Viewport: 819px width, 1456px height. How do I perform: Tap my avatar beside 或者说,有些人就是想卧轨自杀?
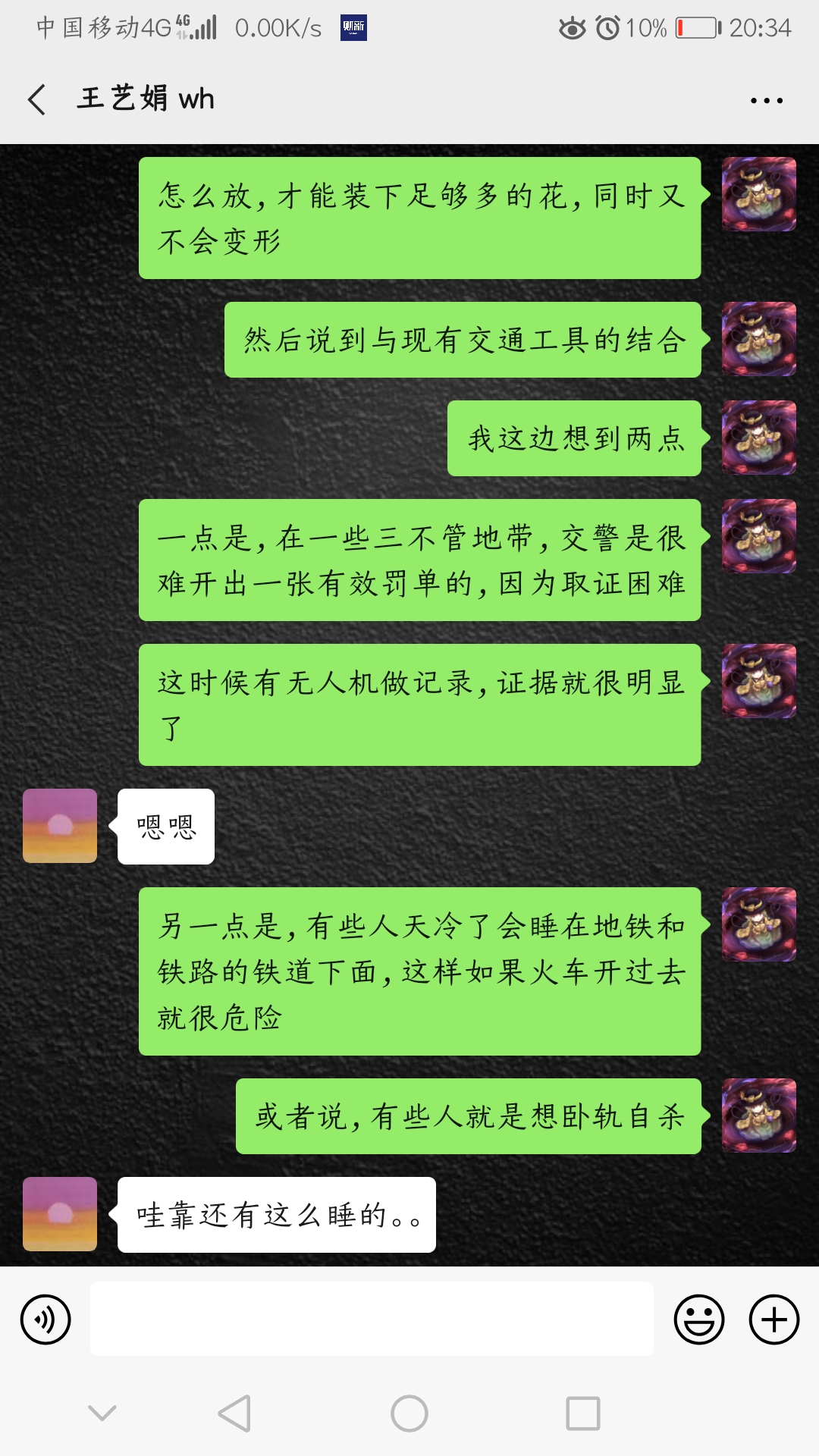pos(758,1116)
